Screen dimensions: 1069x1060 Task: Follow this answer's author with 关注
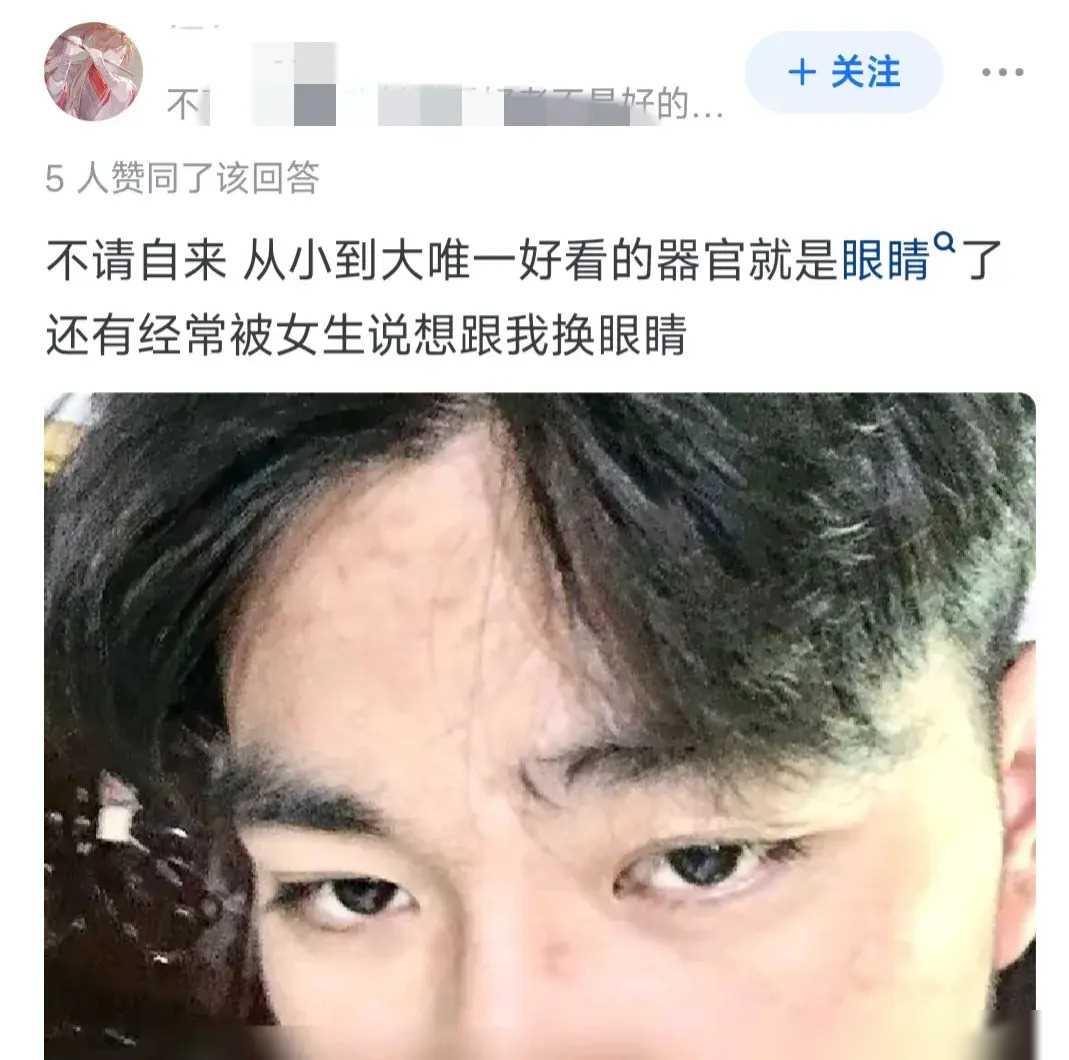pos(843,73)
